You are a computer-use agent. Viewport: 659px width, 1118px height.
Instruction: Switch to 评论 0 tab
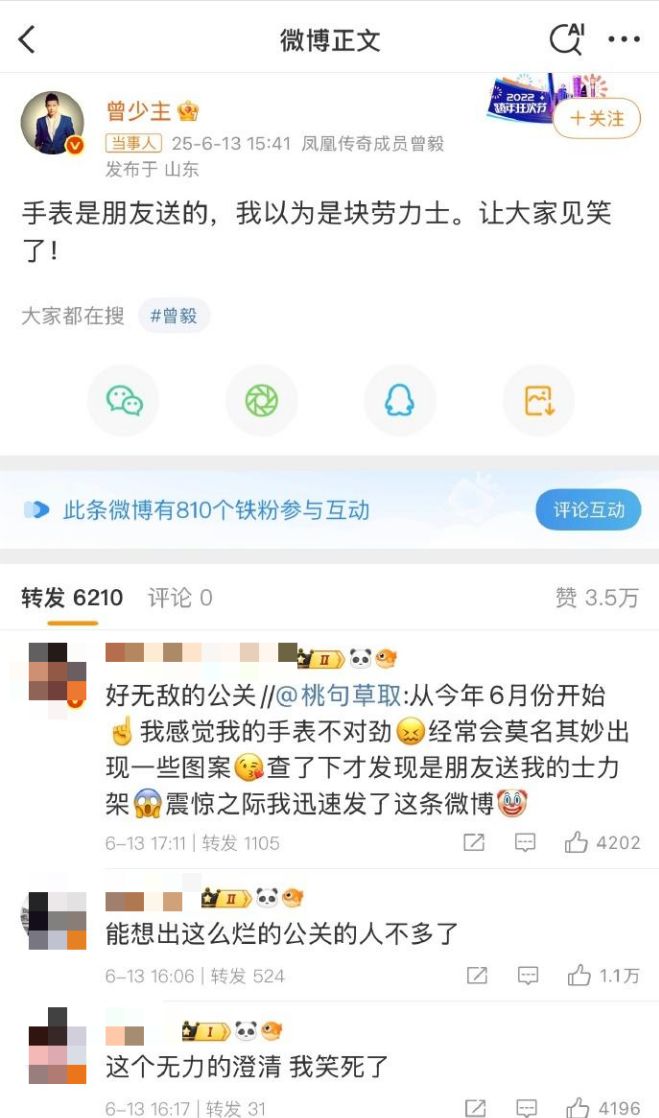(x=180, y=598)
